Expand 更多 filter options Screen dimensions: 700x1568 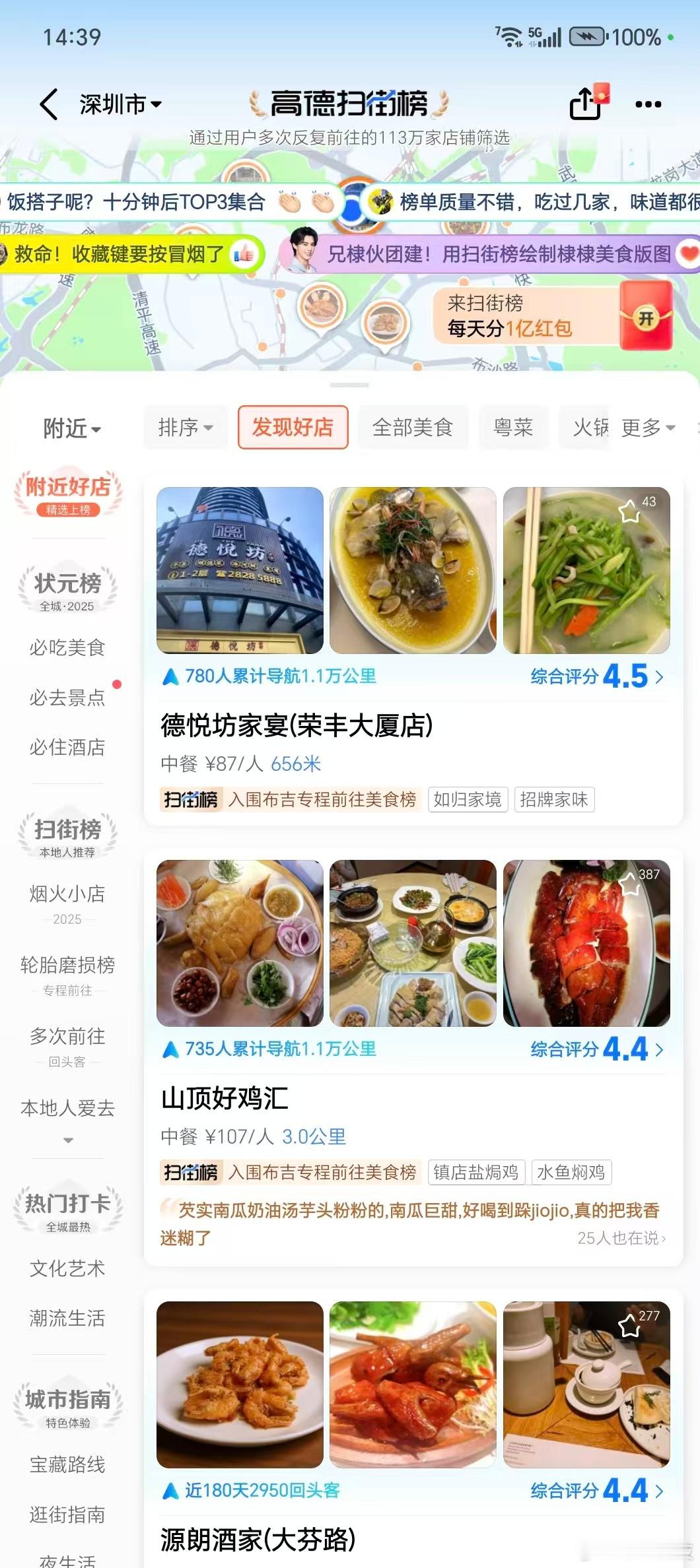pyautogui.click(x=648, y=428)
